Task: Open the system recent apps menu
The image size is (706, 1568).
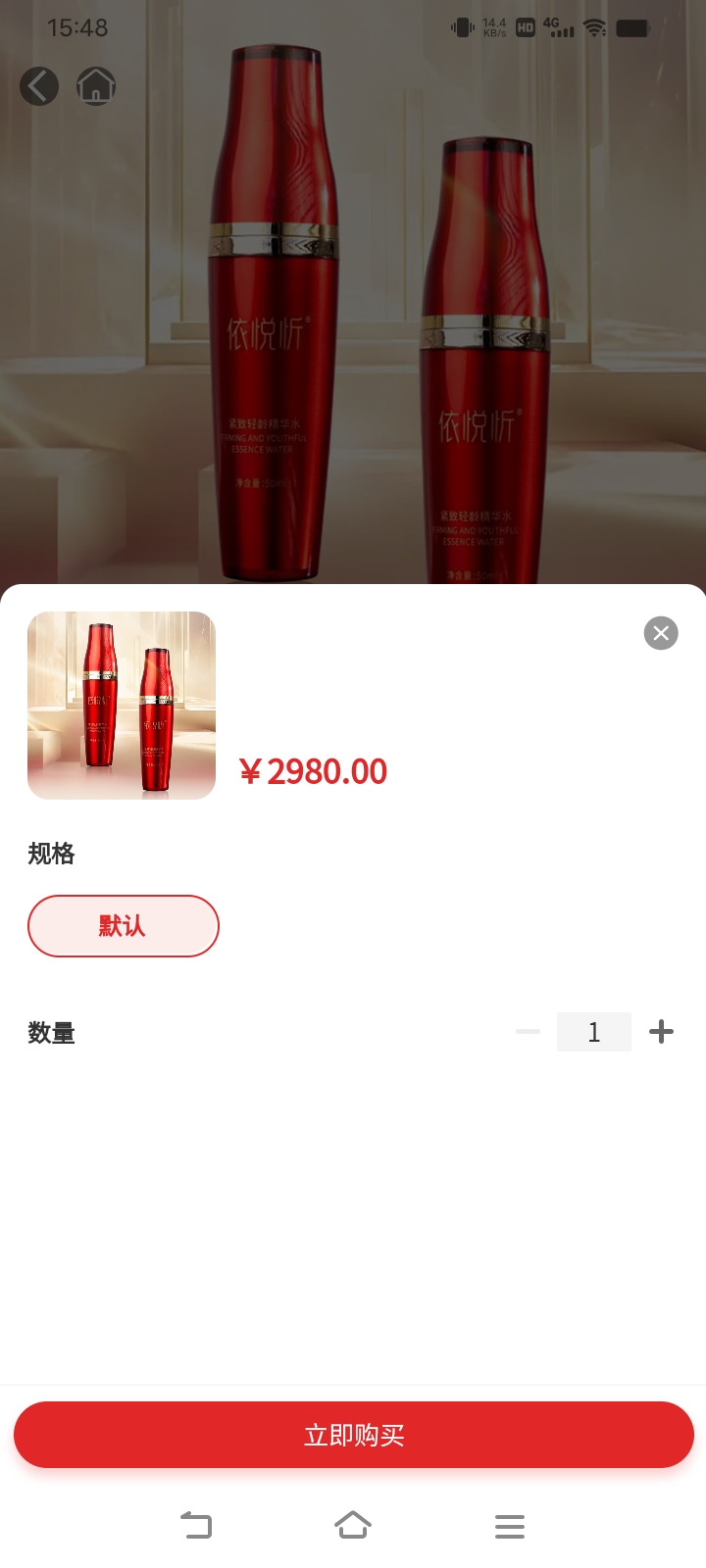Action: coord(510,1526)
